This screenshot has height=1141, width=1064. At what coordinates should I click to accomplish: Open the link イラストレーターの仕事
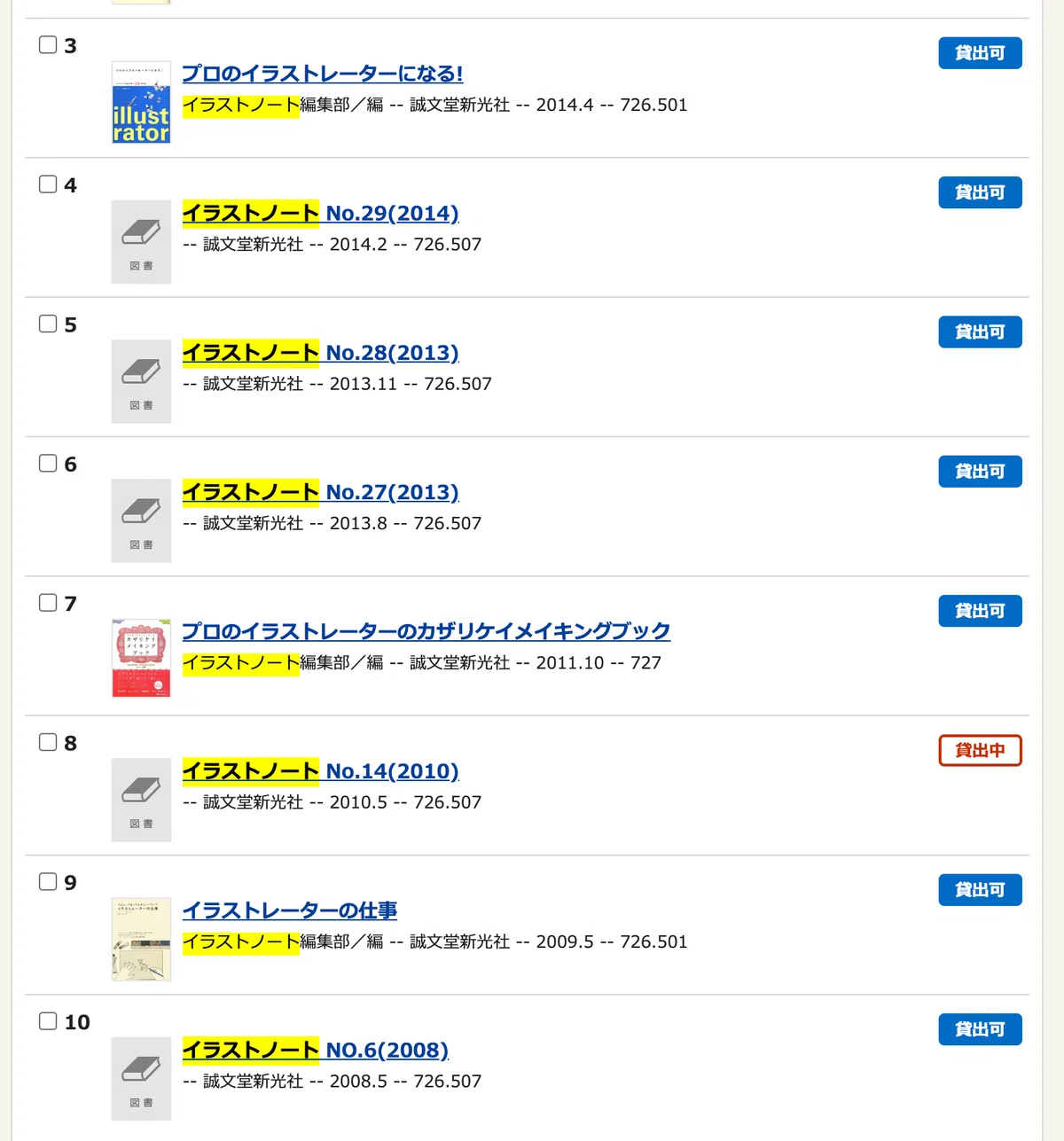[290, 910]
